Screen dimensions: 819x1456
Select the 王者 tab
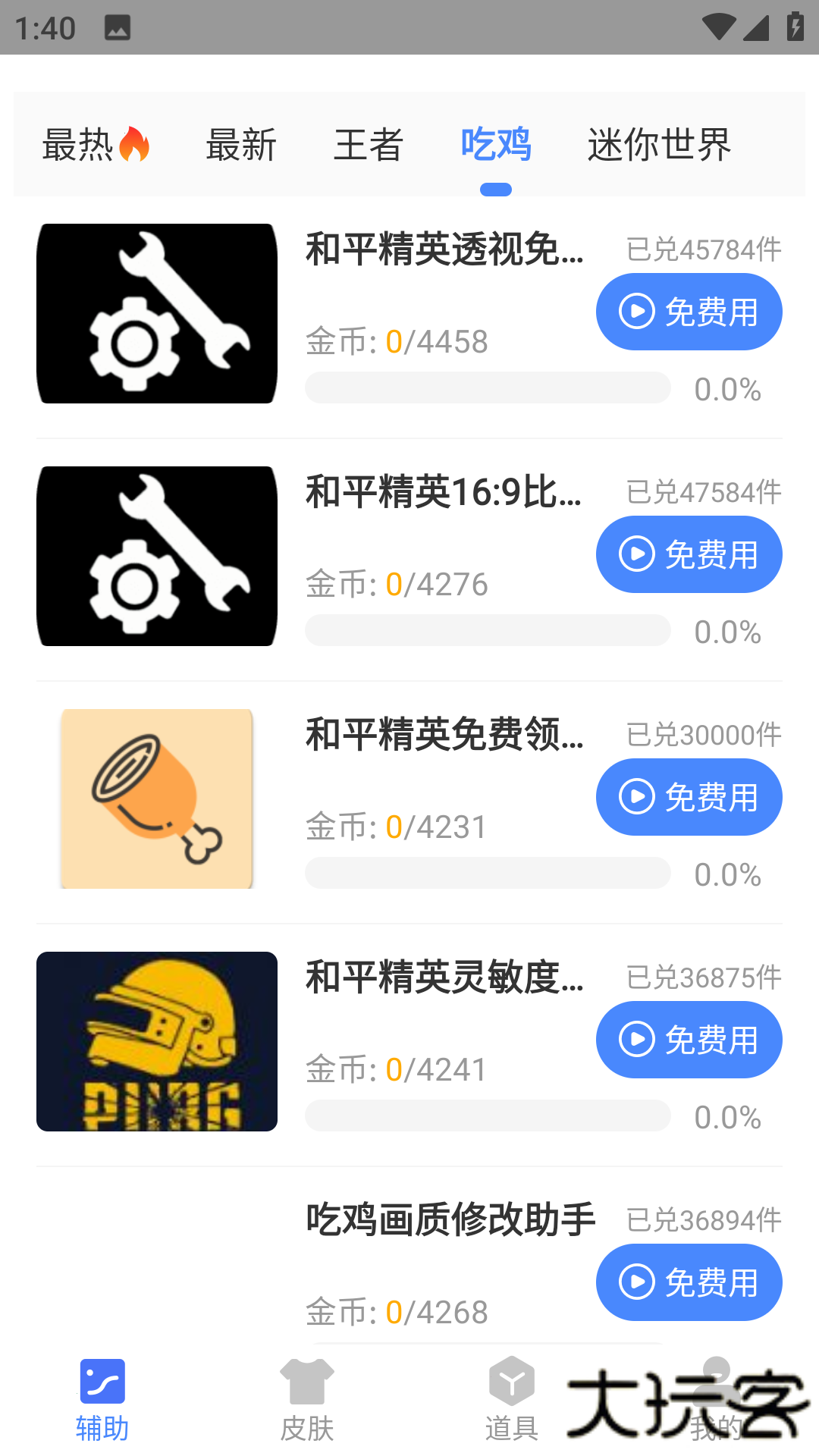(x=369, y=145)
